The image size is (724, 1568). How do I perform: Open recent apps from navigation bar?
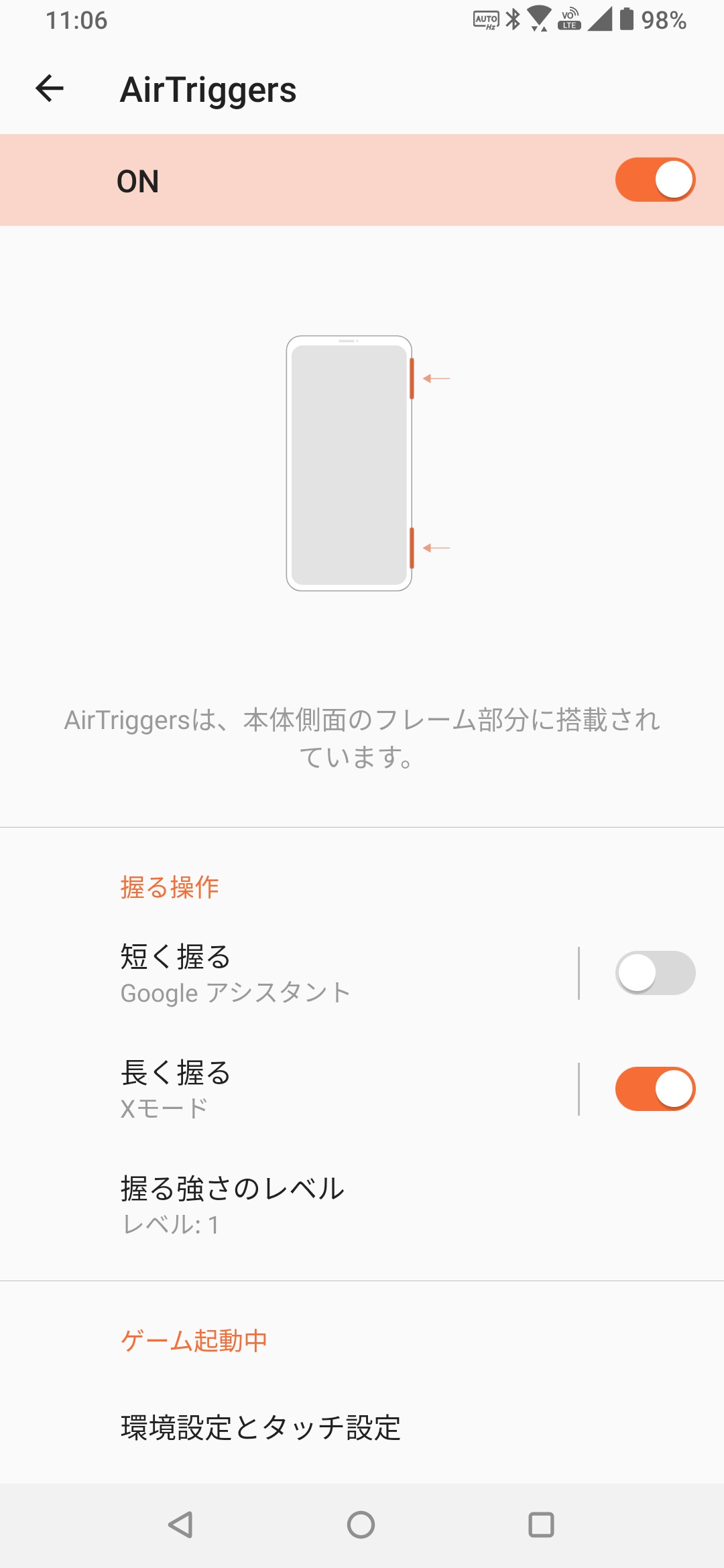pos(541,1525)
